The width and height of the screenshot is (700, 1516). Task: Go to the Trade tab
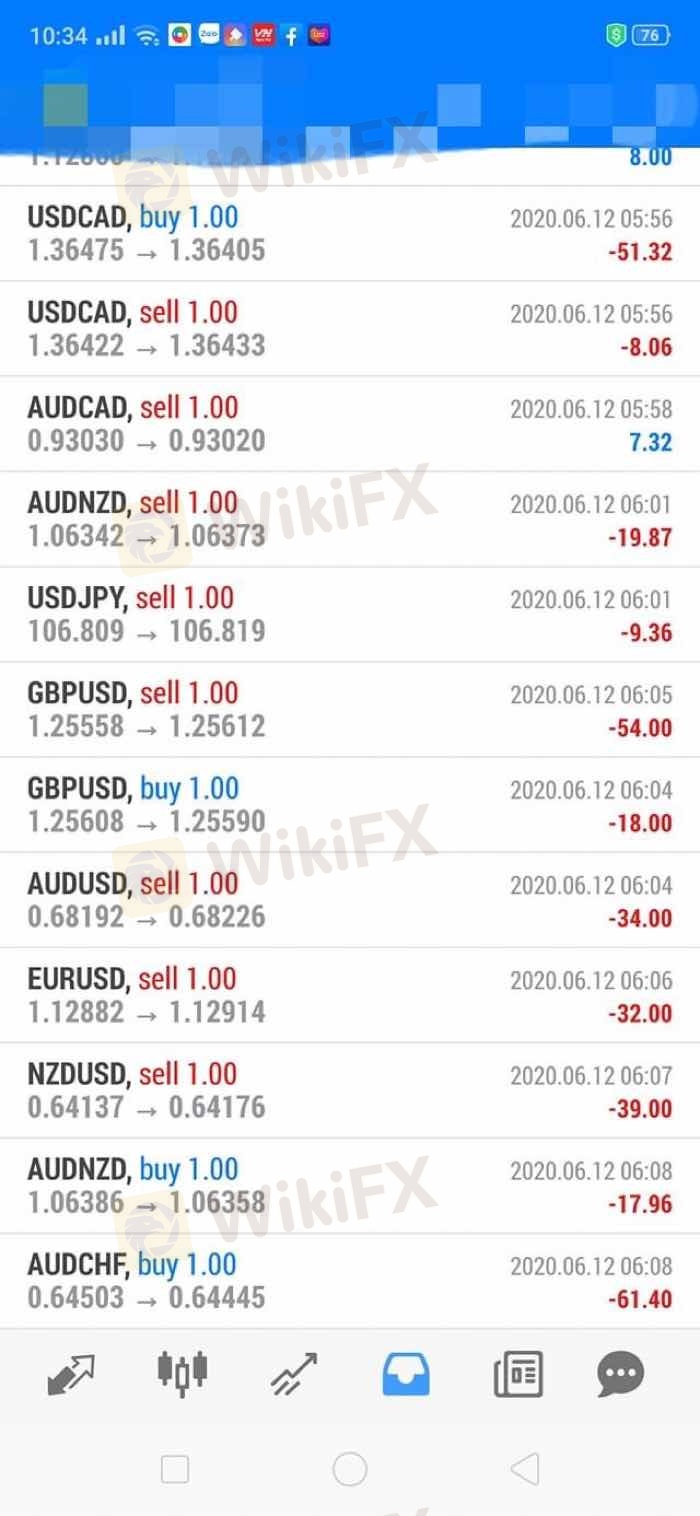[x=294, y=1375]
